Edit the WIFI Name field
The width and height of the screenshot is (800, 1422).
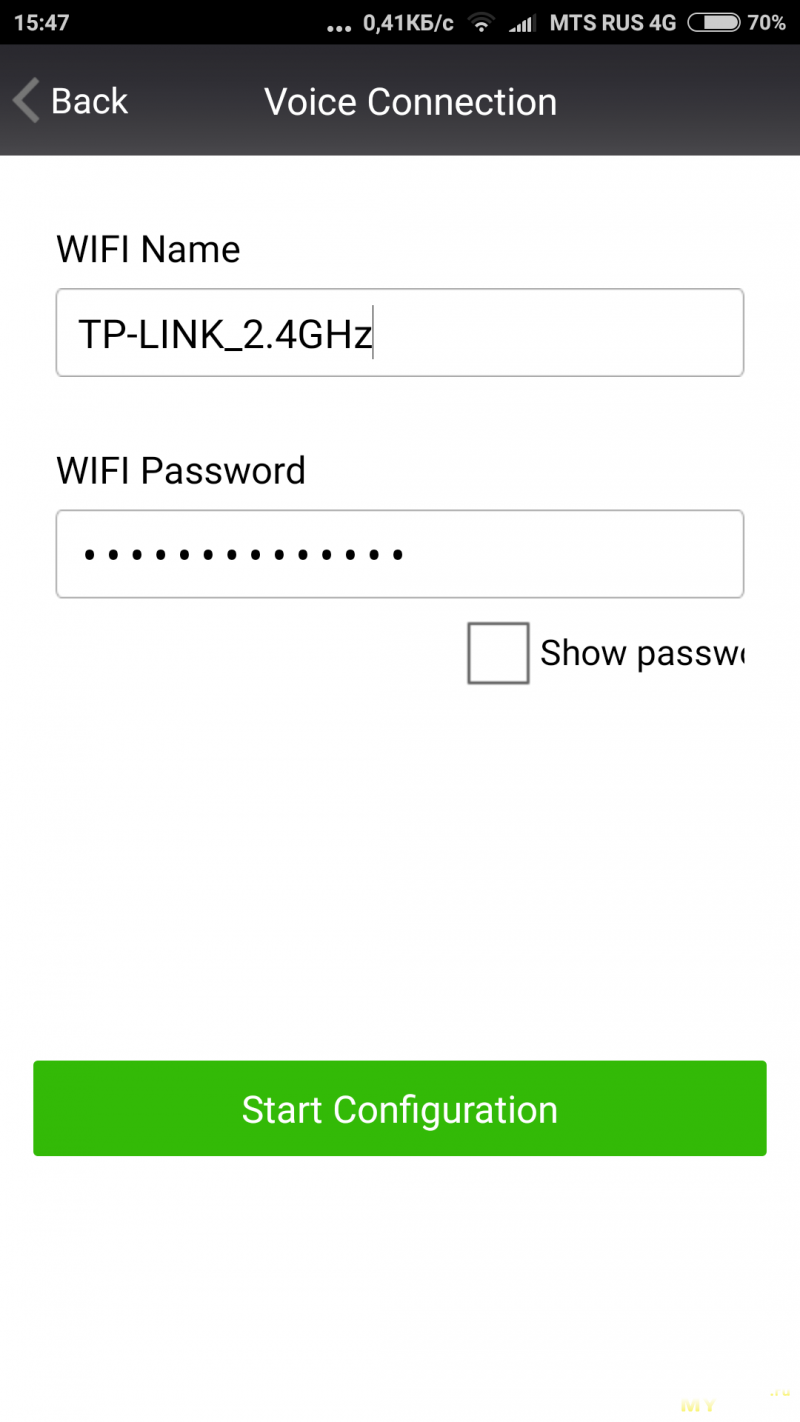[x=400, y=333]
